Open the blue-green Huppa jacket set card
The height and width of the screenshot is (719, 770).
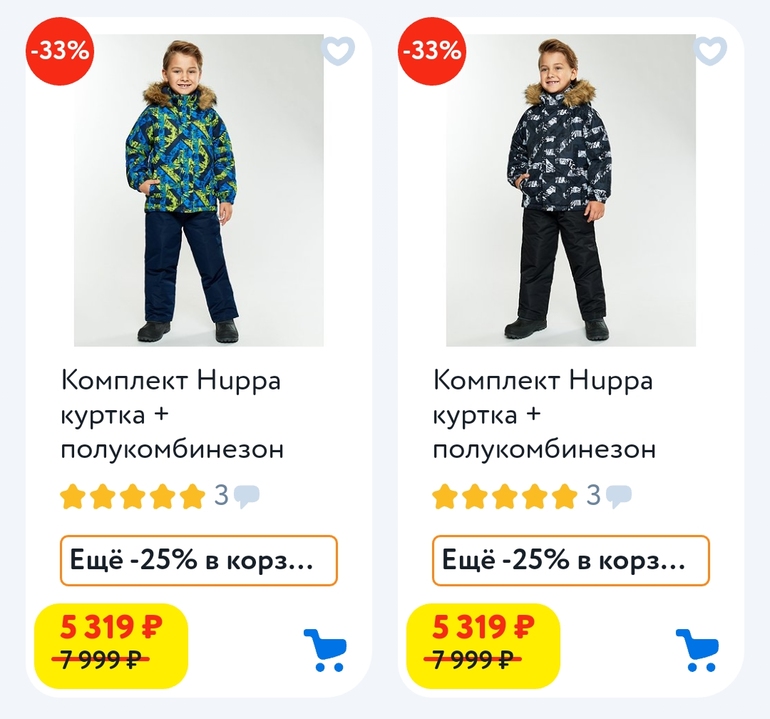(x=198, y=190)
